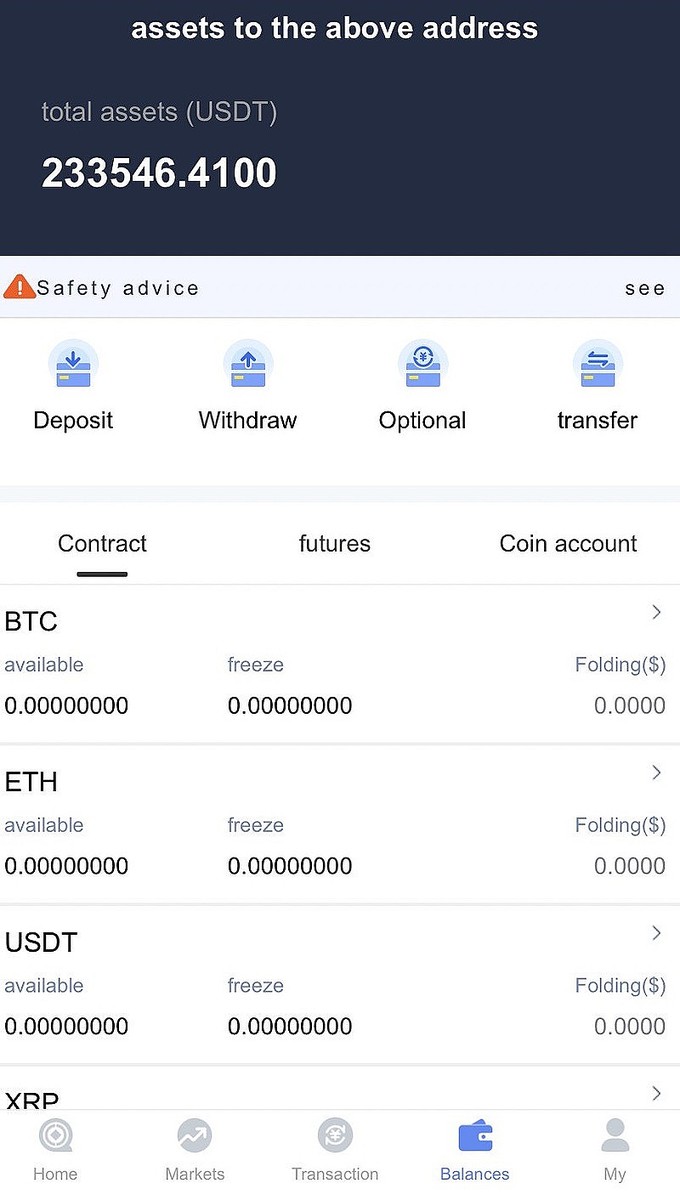Switch to the futures tab

point(334,544)
